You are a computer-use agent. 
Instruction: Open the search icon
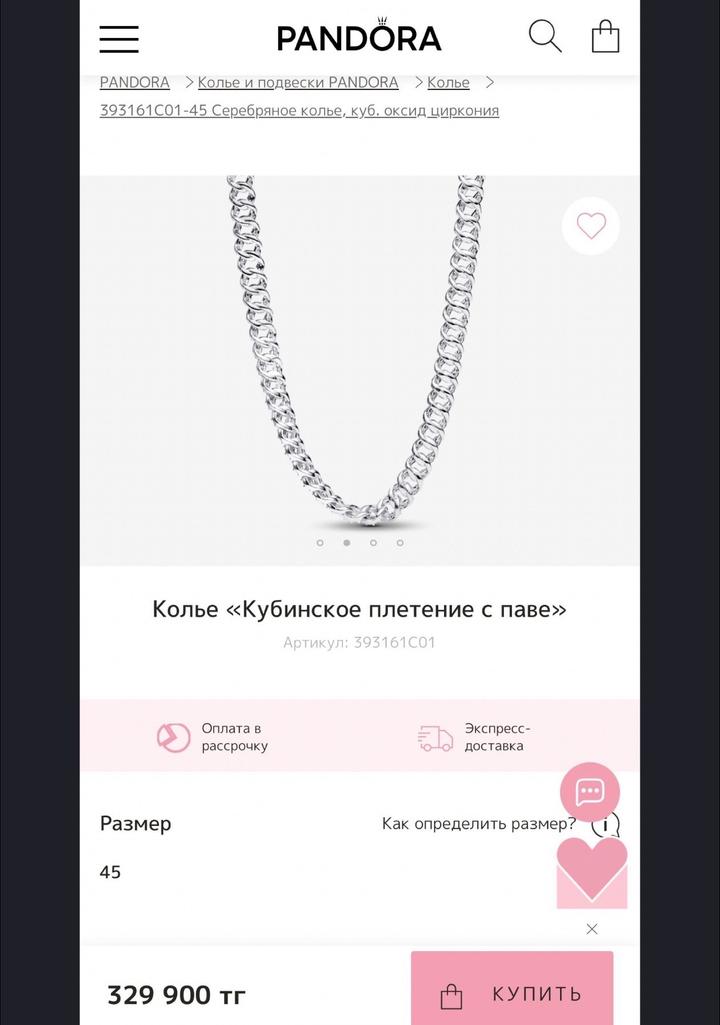click(544, 37)
